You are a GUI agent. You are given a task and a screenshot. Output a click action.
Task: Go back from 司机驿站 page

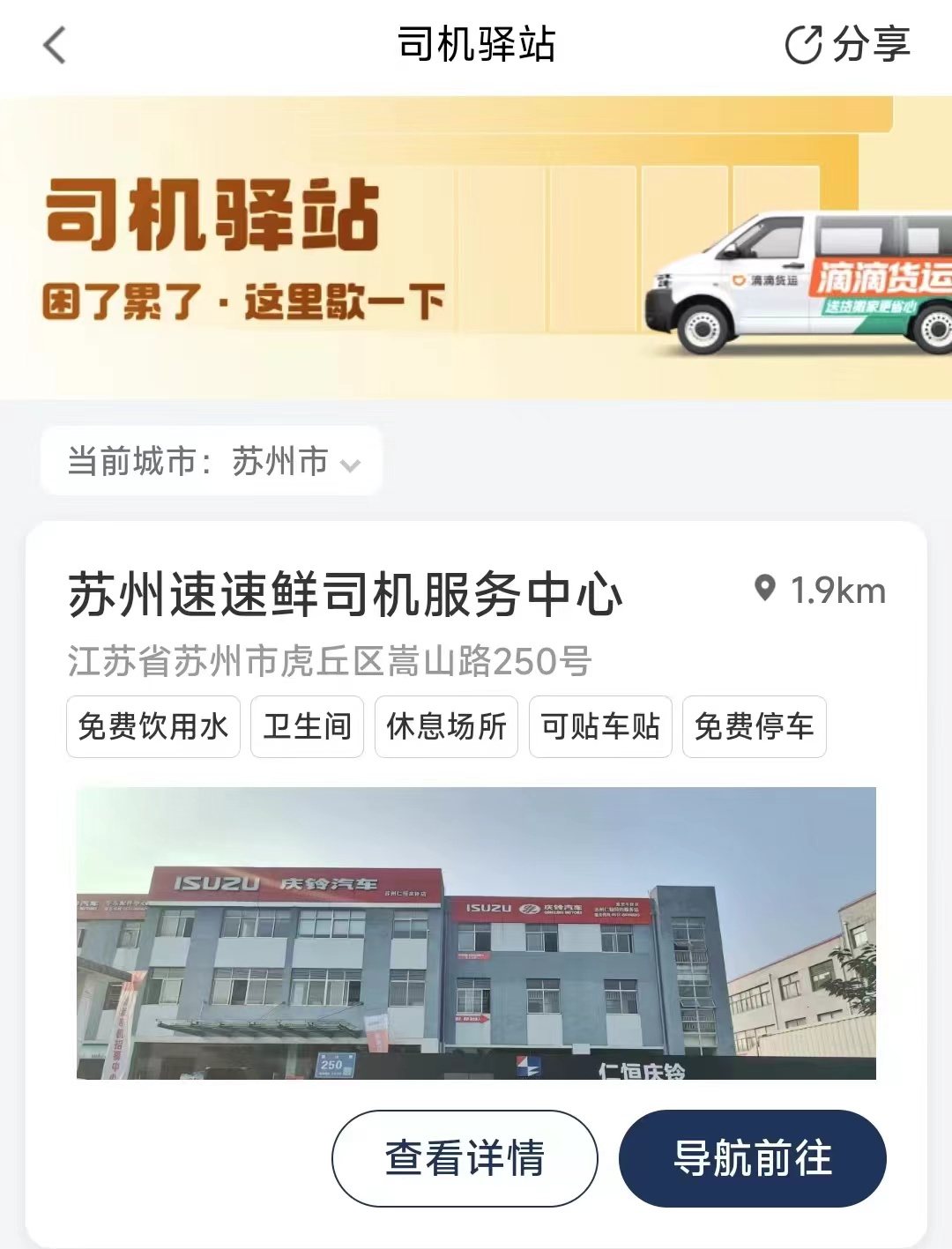click(55, 45)
